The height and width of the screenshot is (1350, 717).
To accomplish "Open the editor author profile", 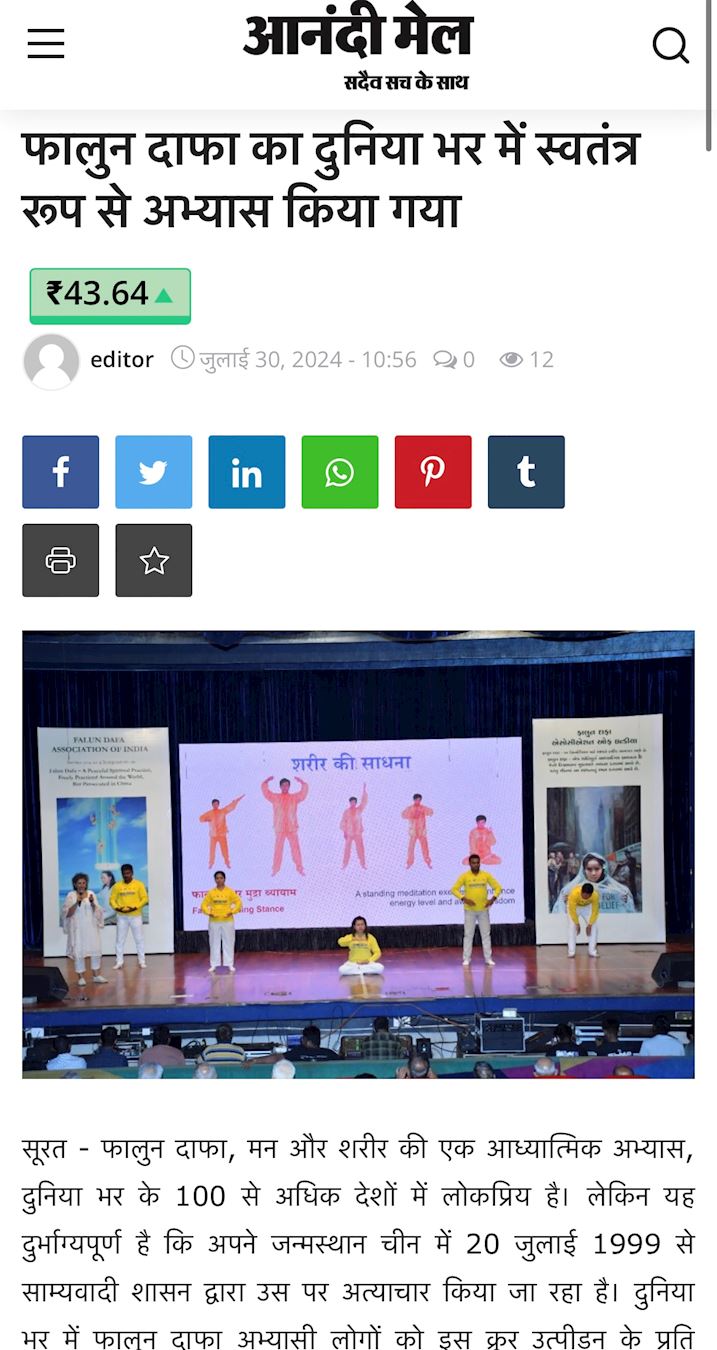I will click(x=121, y=360).
